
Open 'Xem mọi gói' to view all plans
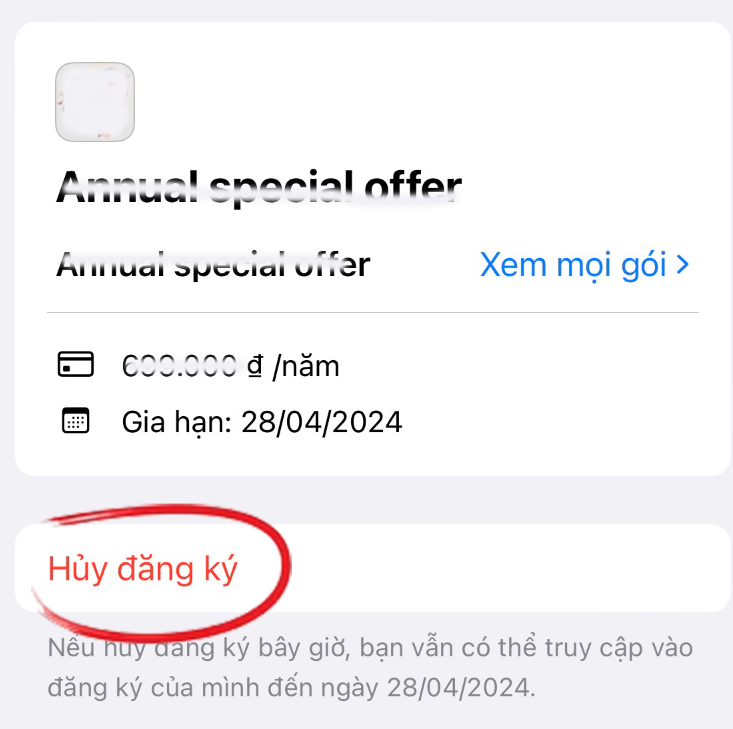584,265
